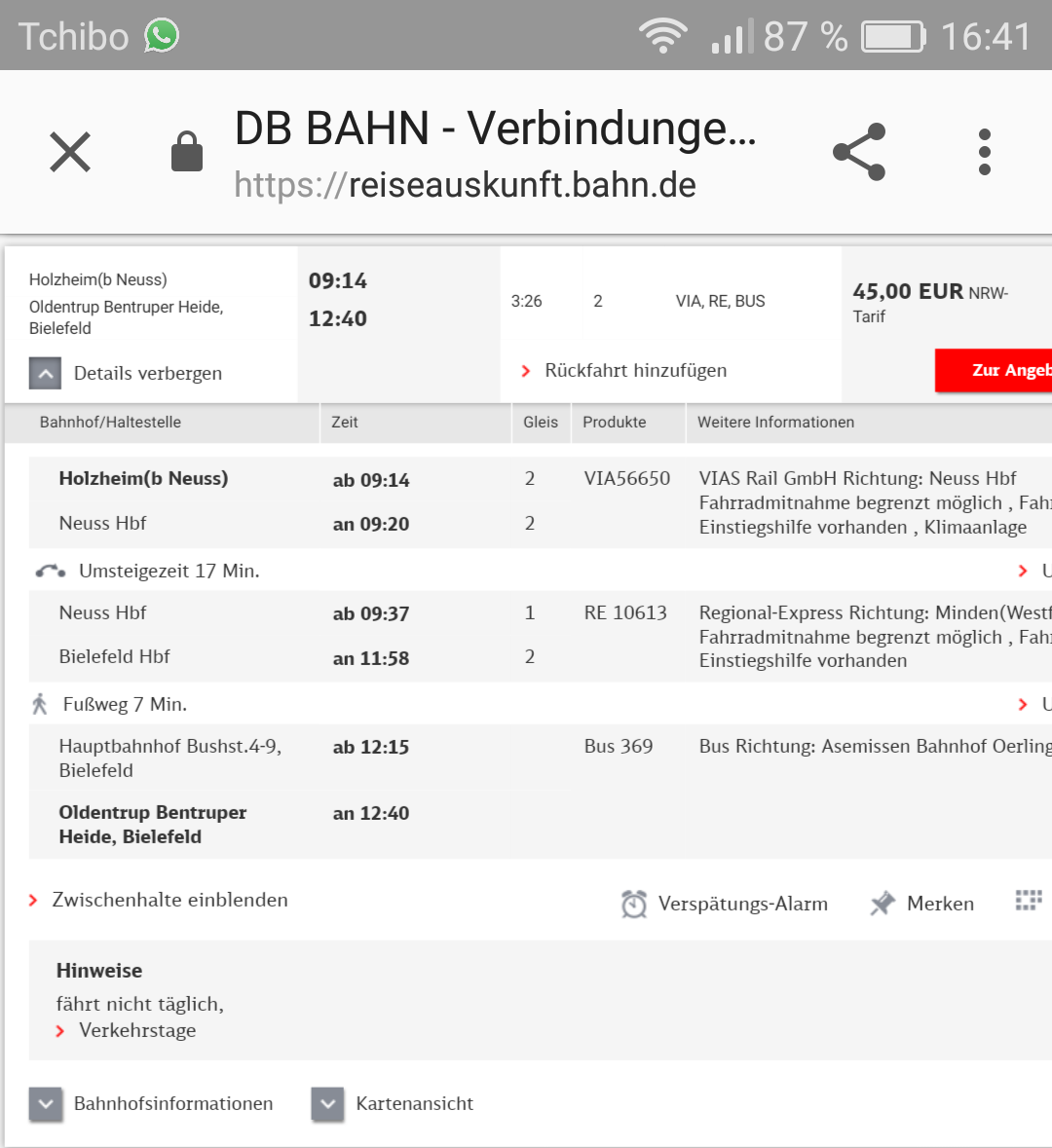This screenshot has width=1052, height=1148.
Task: Open the link beside Fußweg 7 Min.
Action: (1033, 704)
